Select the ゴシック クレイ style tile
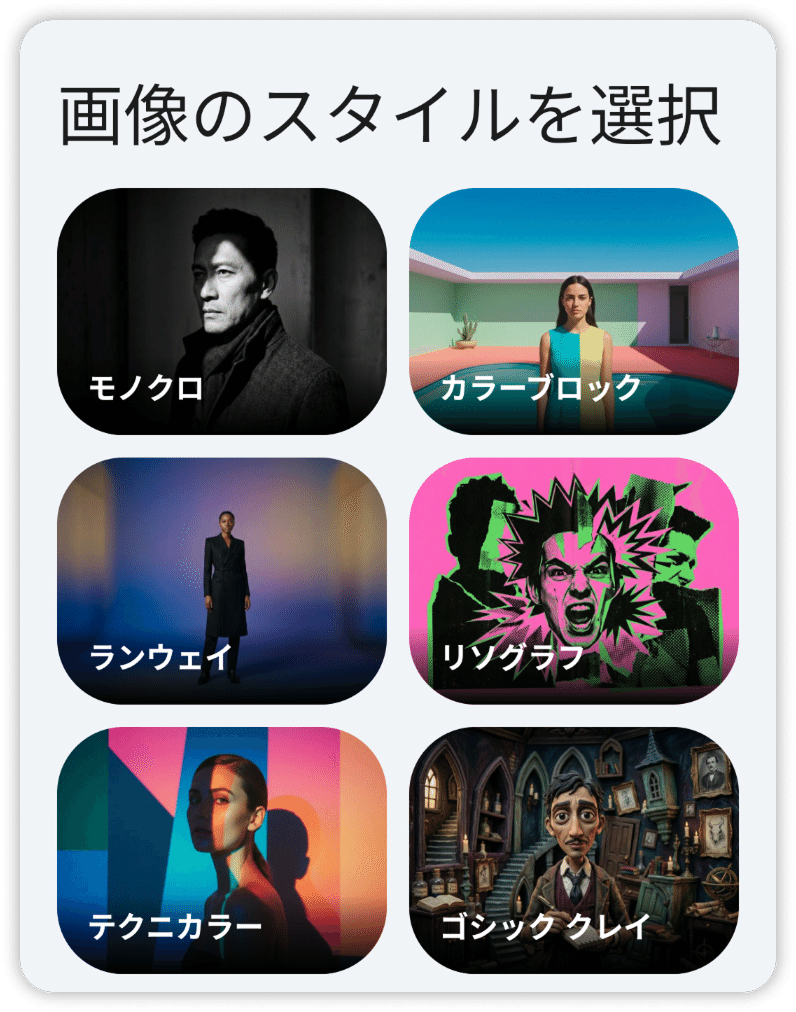Viewport: 796px width, 1012px height. (574, 850)
